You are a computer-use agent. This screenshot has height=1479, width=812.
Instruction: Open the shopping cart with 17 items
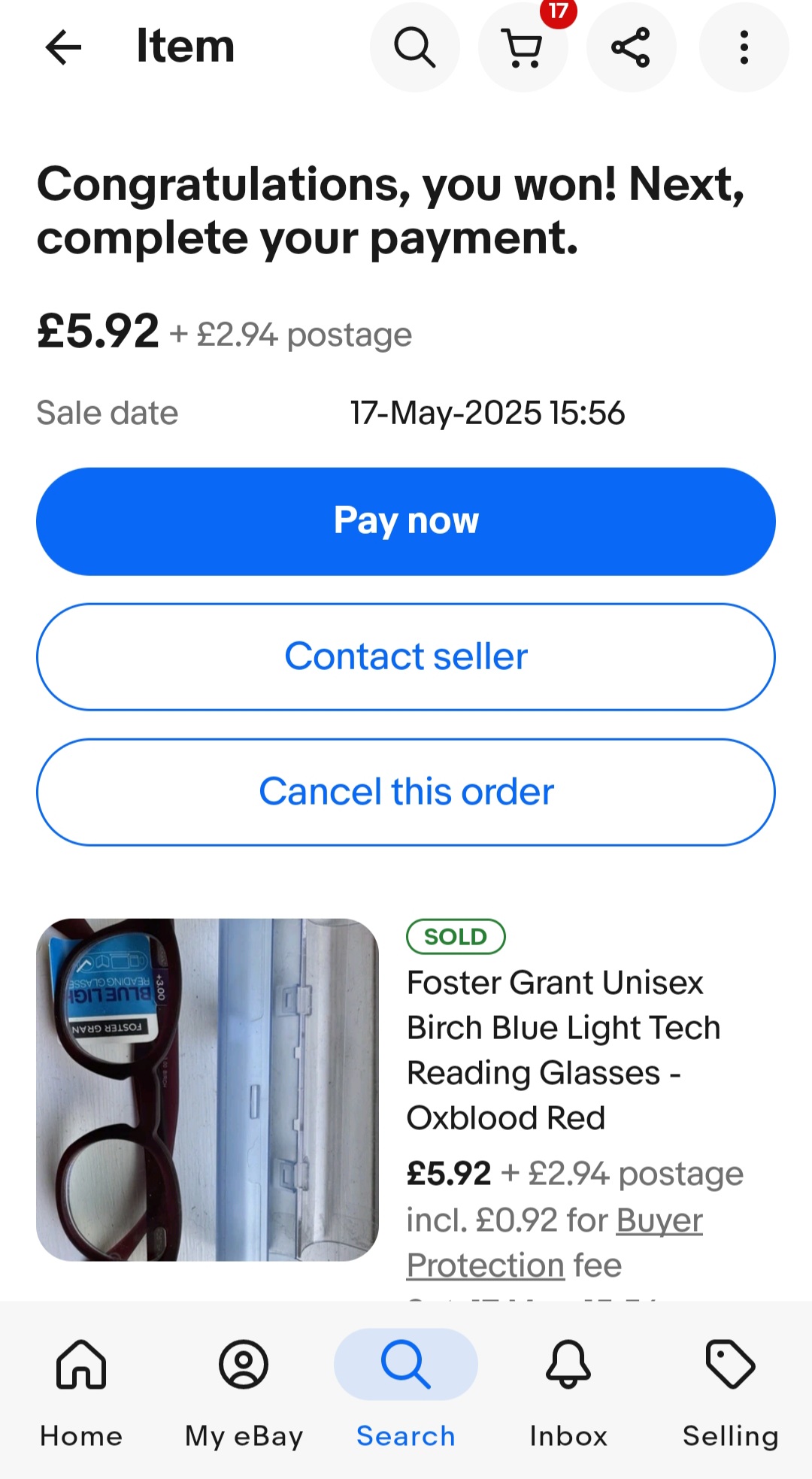(523, 47)
